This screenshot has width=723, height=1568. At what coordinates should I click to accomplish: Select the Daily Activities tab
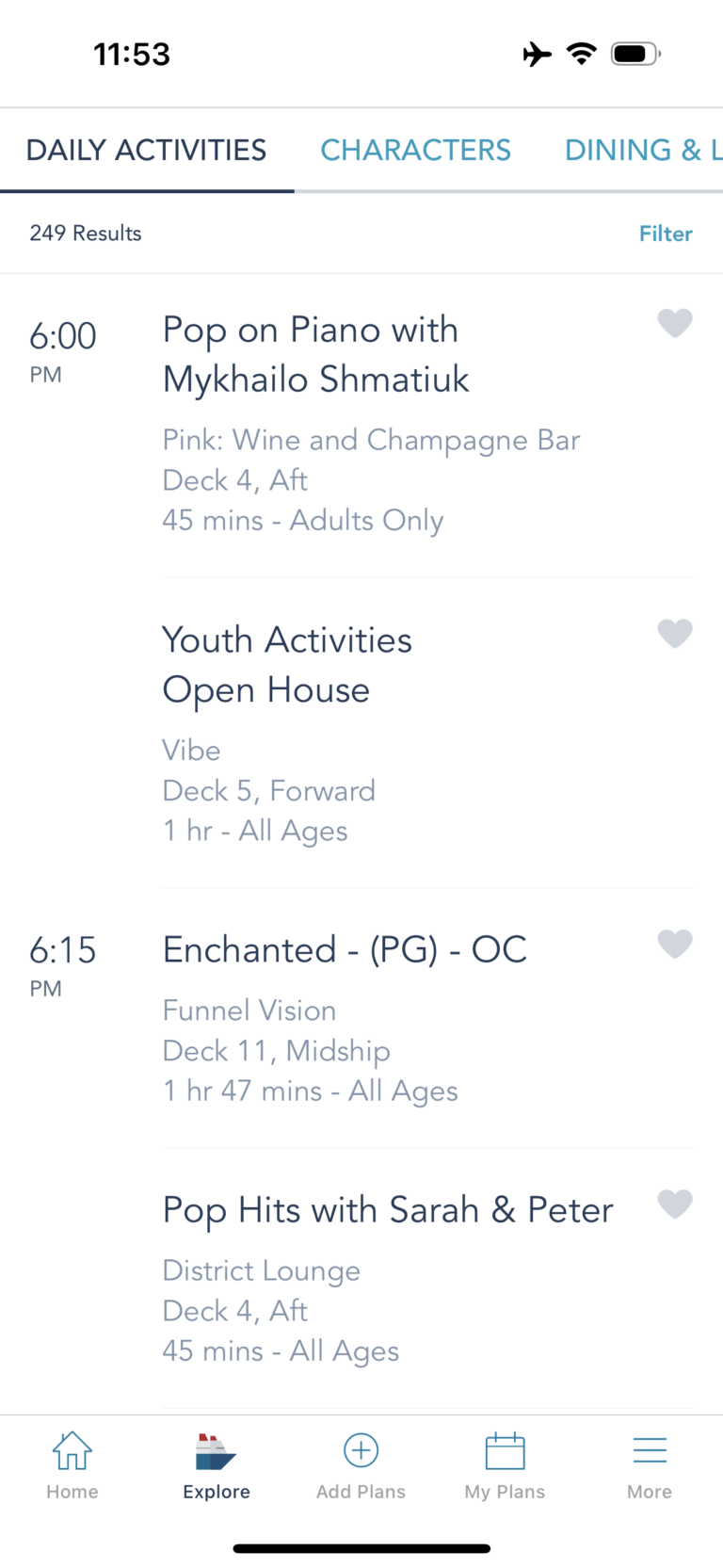tap(146, 150)
